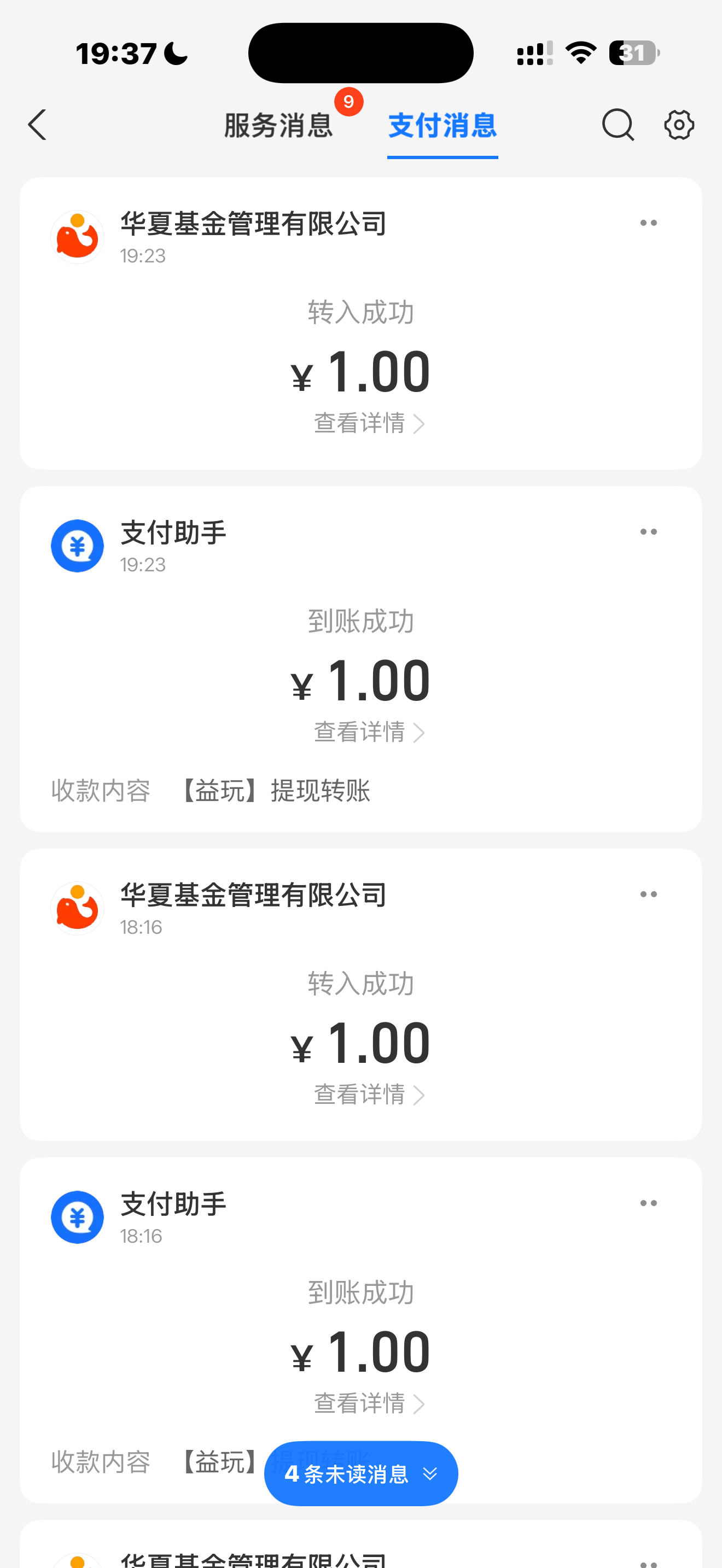Open the search icon in the top bar

(618, 125)
